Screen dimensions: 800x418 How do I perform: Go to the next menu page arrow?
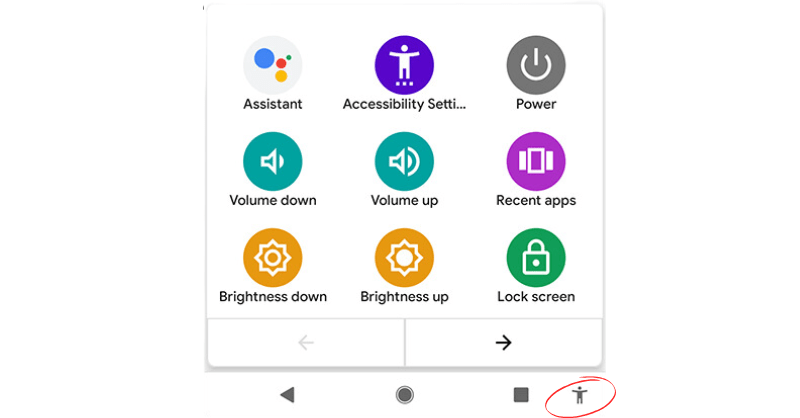coord(503,343)
